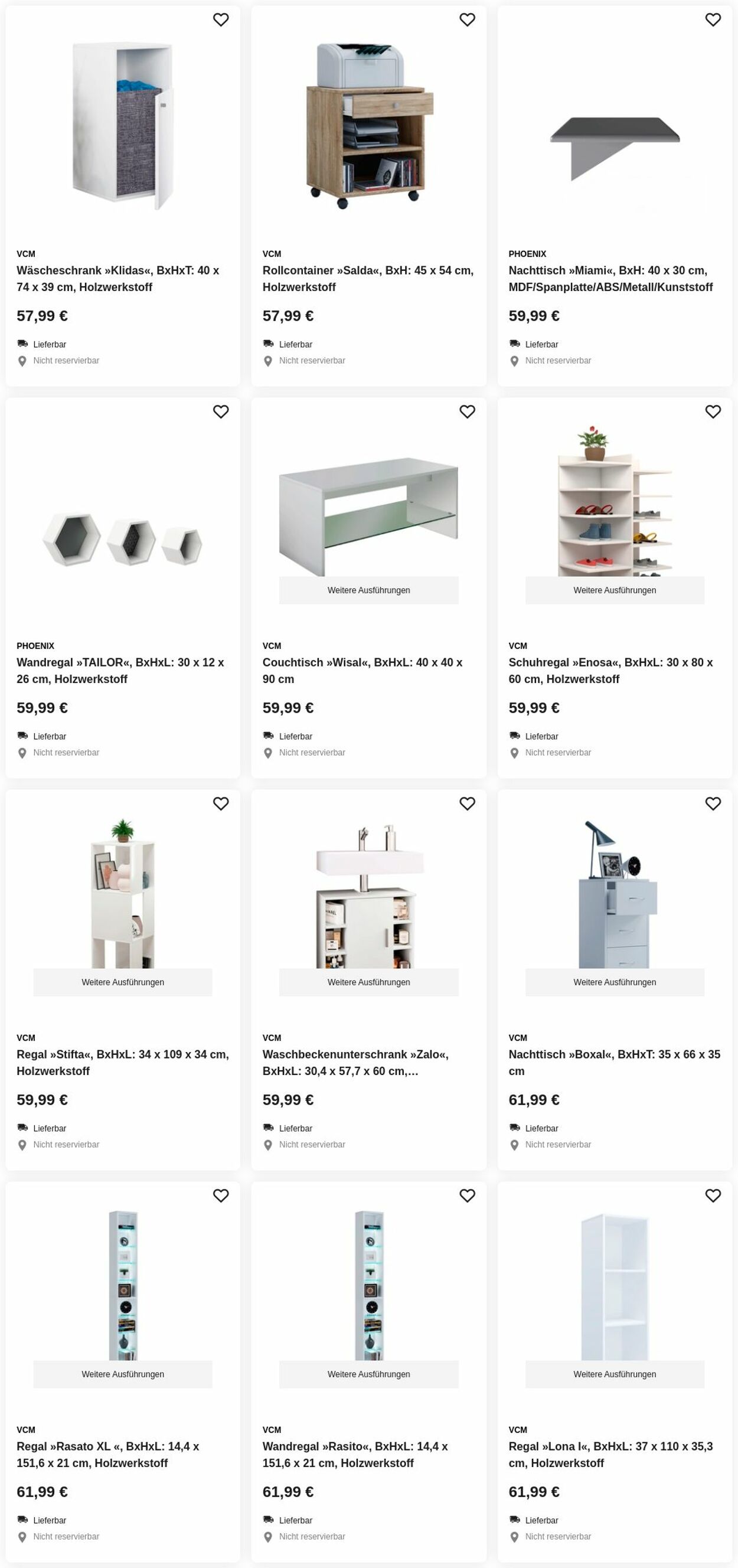Like the Nachttisch Boxal item
The height and width of the screenshot is (1568, 738).
point(713,804)
